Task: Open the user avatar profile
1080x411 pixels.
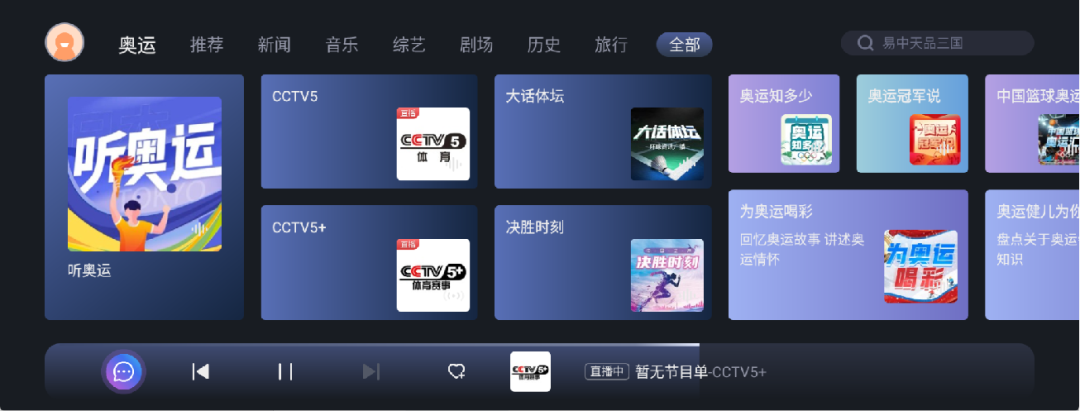Action: click(64, 43)
